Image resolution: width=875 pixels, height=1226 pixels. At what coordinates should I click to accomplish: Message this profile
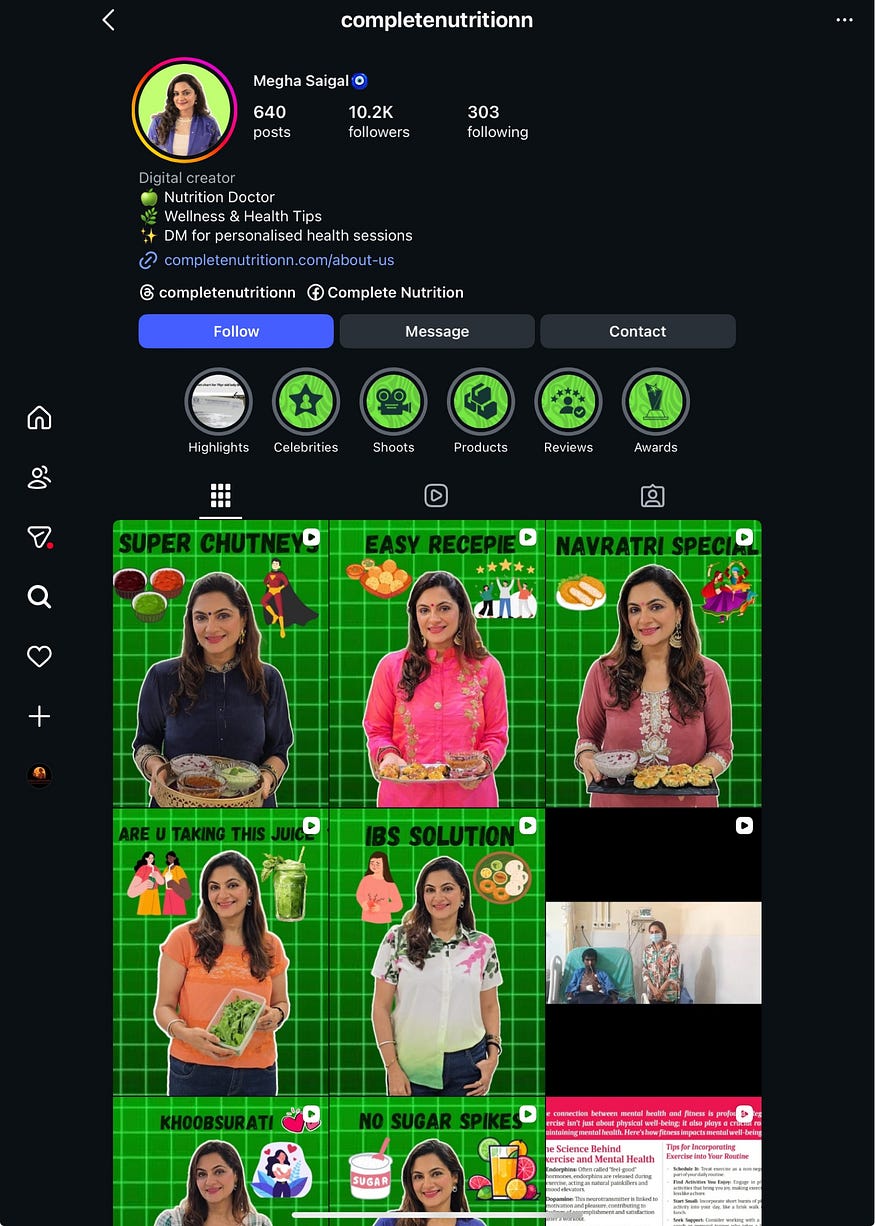[x=437, y=331]
